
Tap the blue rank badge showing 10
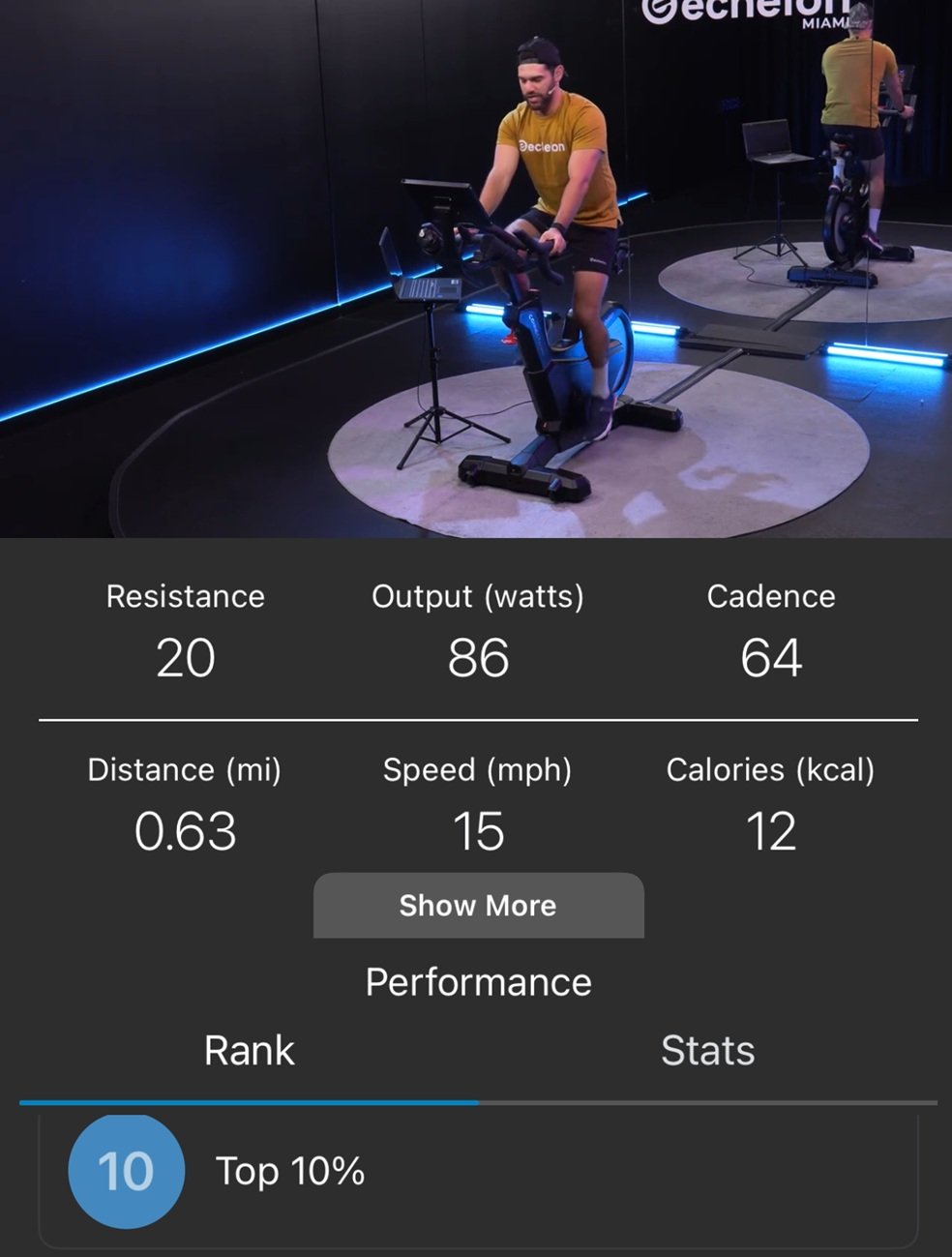(126, 1170)
